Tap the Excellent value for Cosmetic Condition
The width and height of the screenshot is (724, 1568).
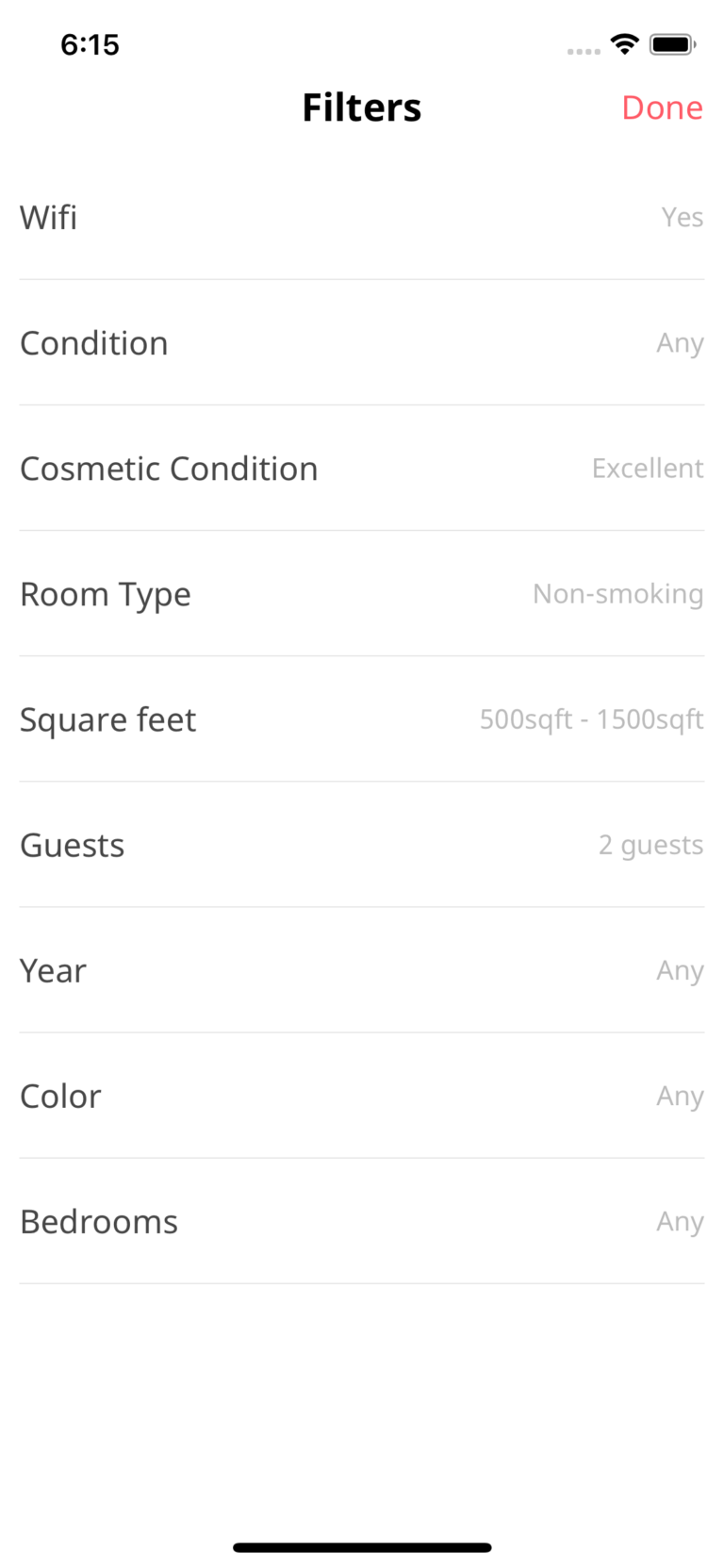pyautogui.click(x=648, y=468)
